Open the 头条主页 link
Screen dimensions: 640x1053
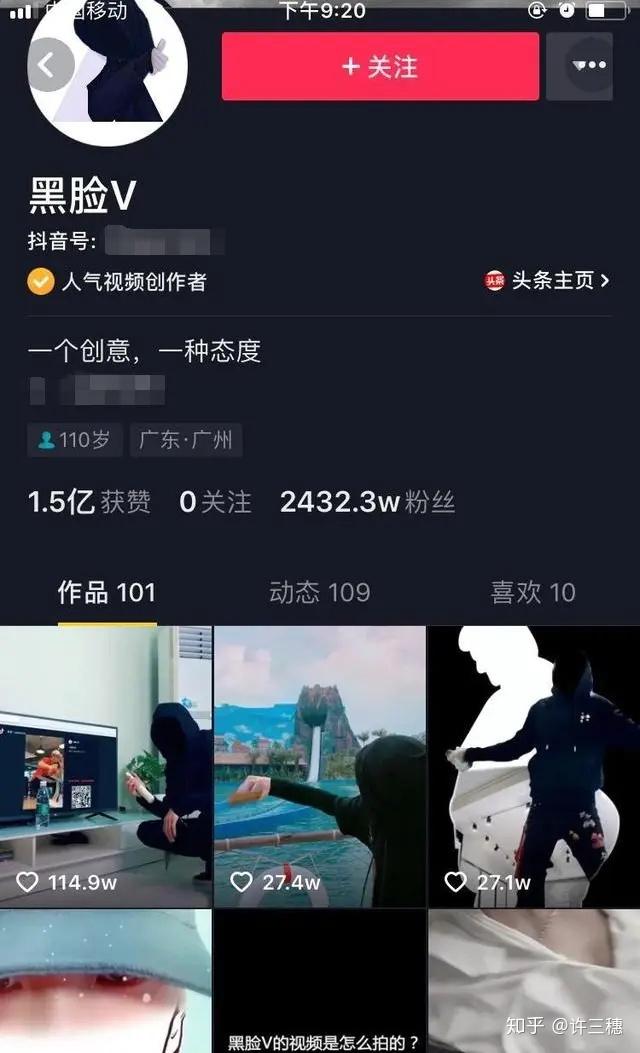[x=547, y=280]
